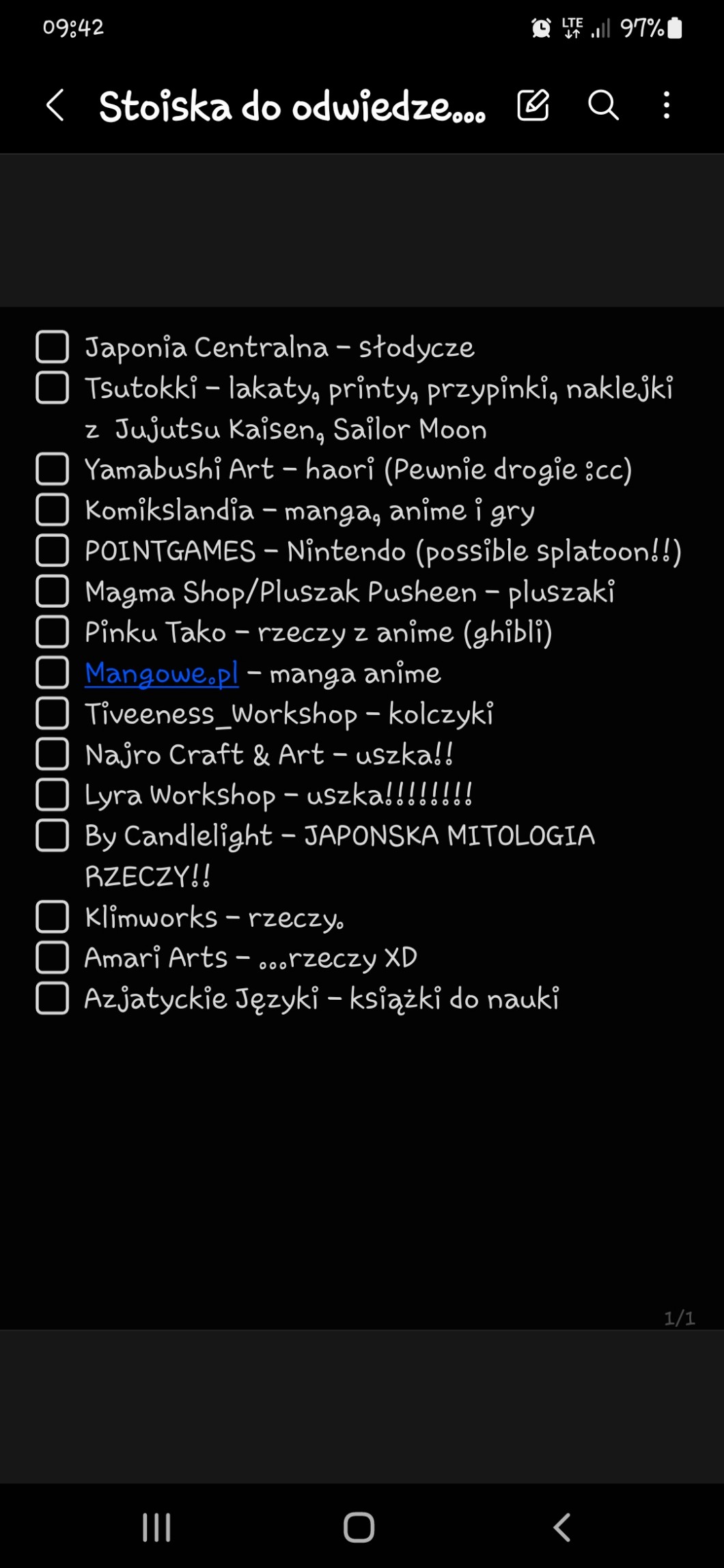724x1568 pixels.
Task: Tick the Tsutokki checkbox
Action: point(53,388)
